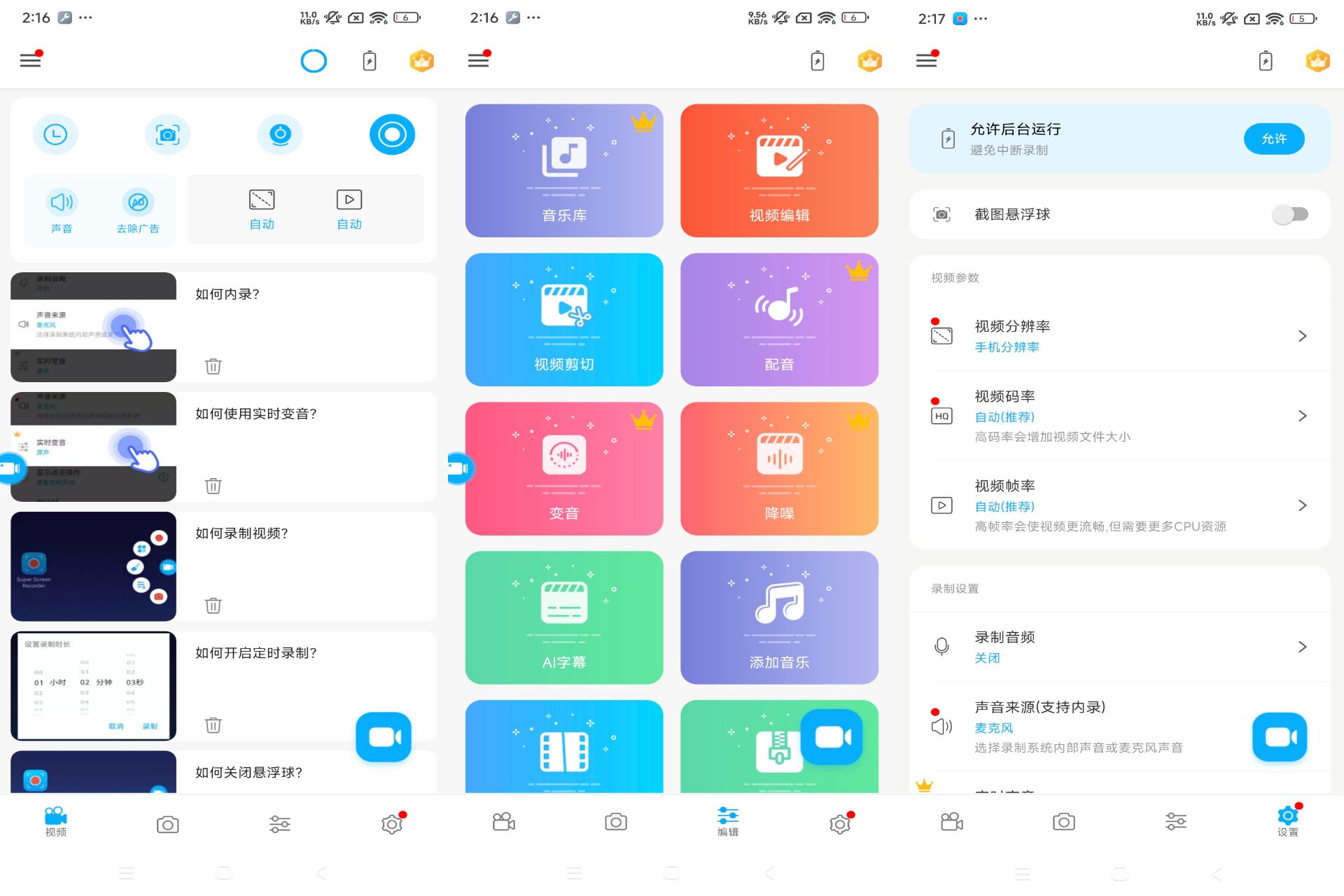Open the 视频剪切 video trimming tool

pyautogui.click(x=563, y=320)
